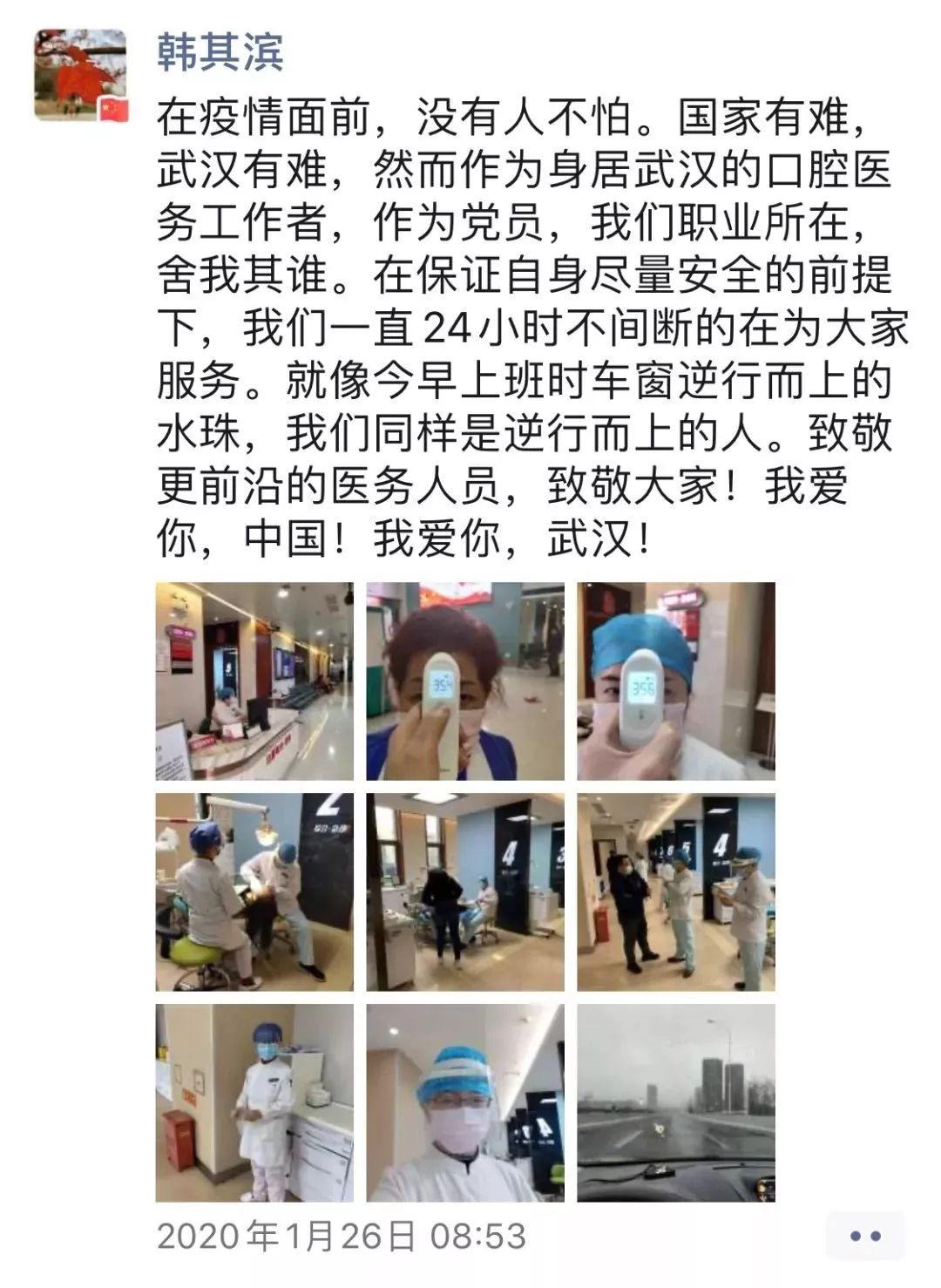Open the rainy car window road photo
Viewport: 941px width, 1288px height.
tap(675, 1102)
